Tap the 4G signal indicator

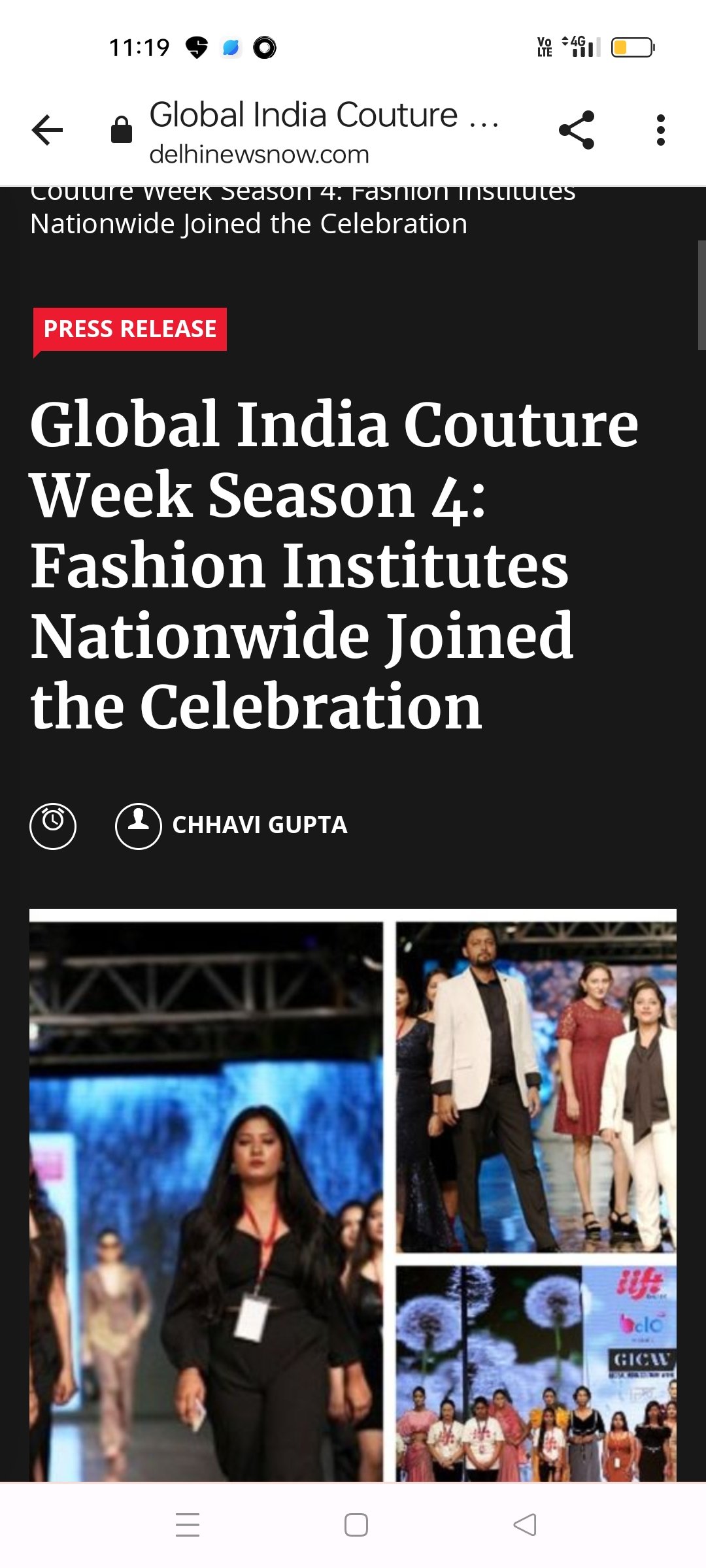point(580,46)
